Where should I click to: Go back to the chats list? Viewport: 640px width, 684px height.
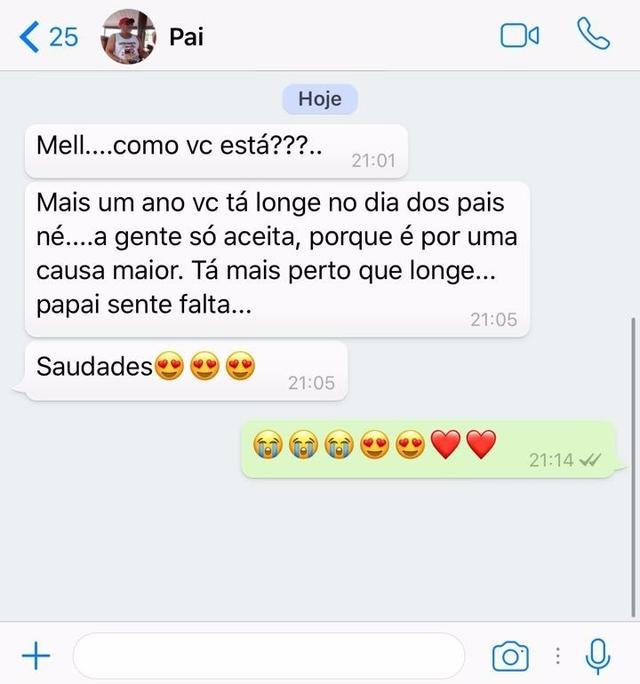coord(47,37)
